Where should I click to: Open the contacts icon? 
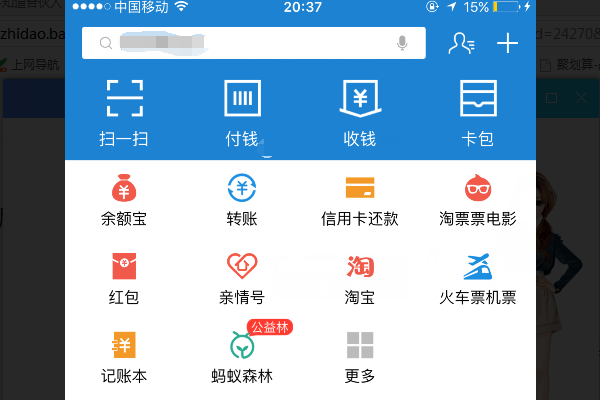[x=461, y=43]
